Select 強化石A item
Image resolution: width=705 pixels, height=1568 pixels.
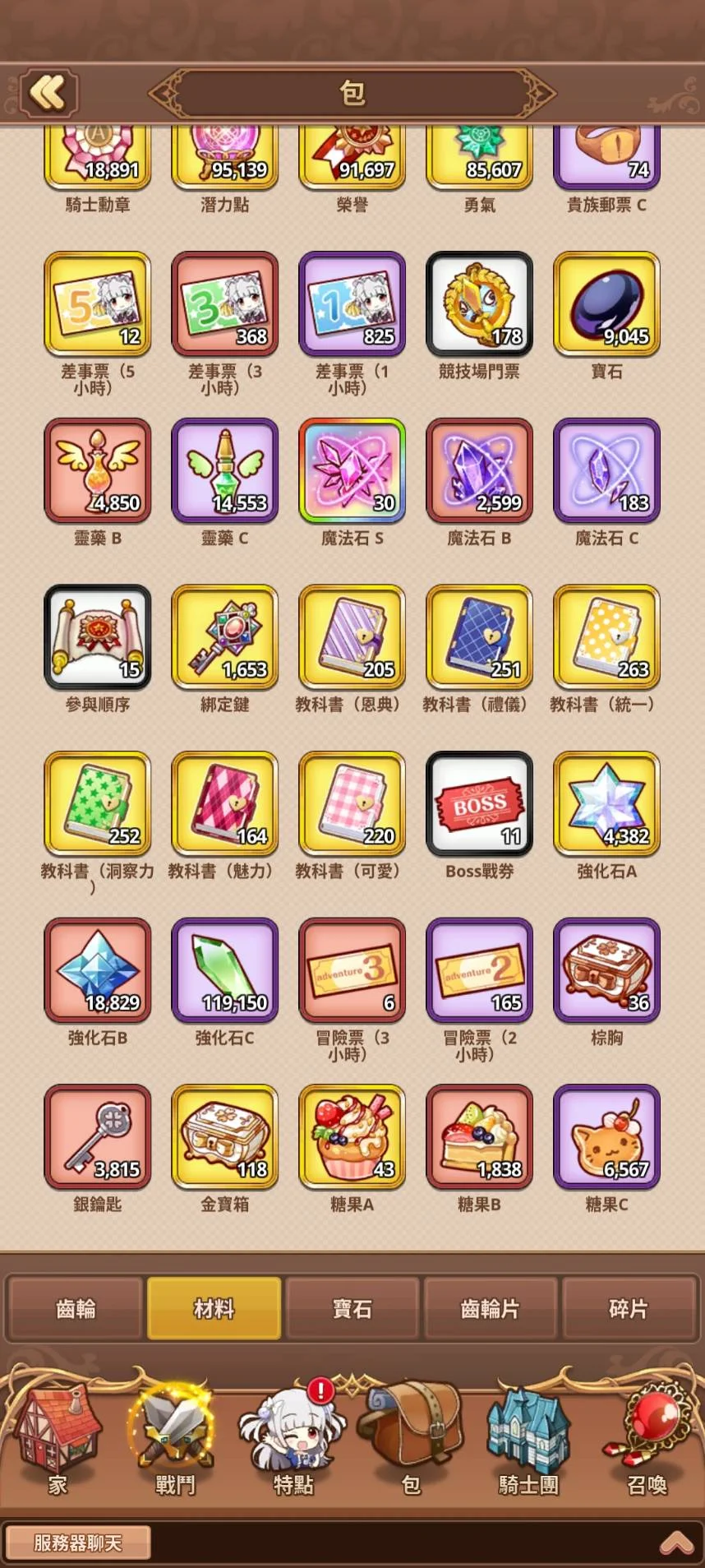pyautogui.click(x=607, y=804)
